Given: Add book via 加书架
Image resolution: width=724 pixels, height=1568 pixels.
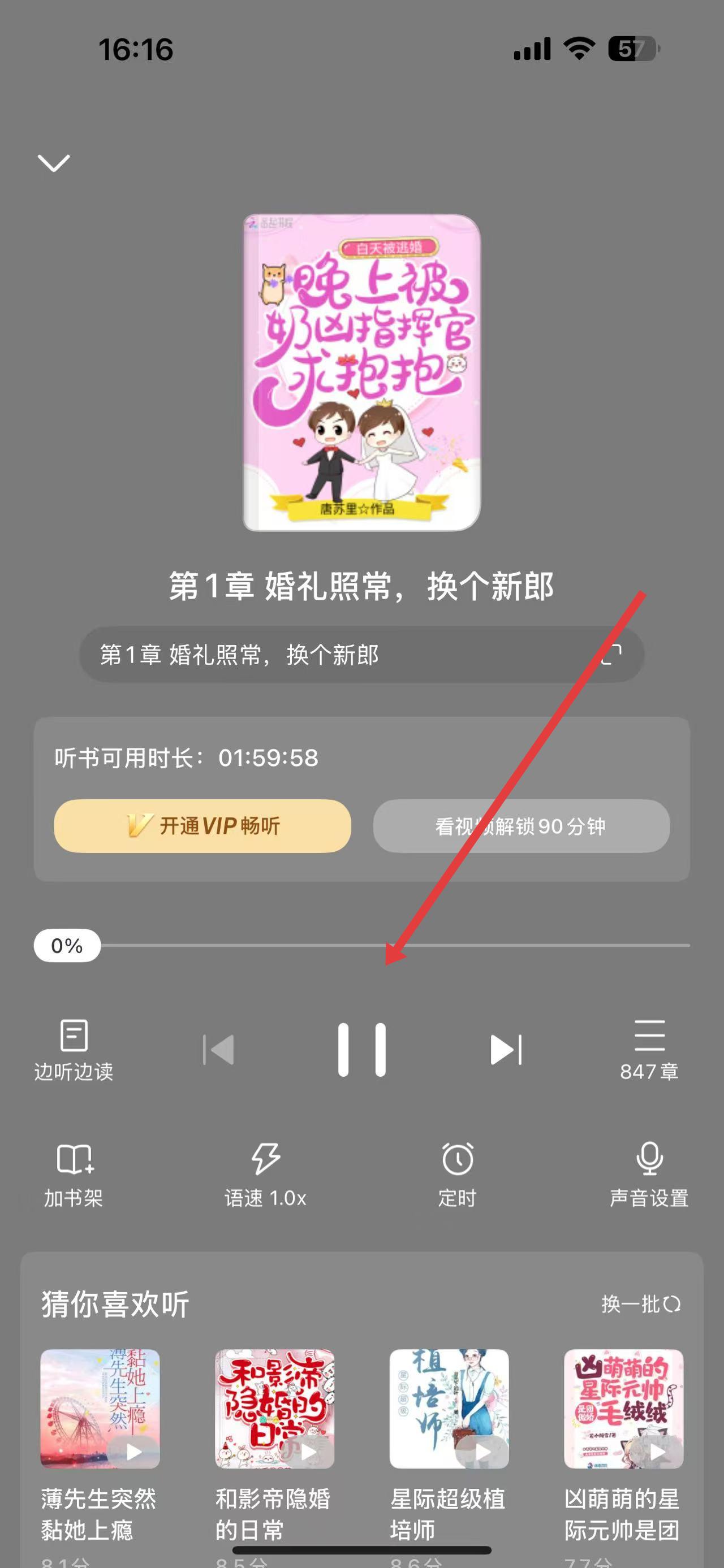Looking at the screenshot, I should click(x=74, y=1175).
